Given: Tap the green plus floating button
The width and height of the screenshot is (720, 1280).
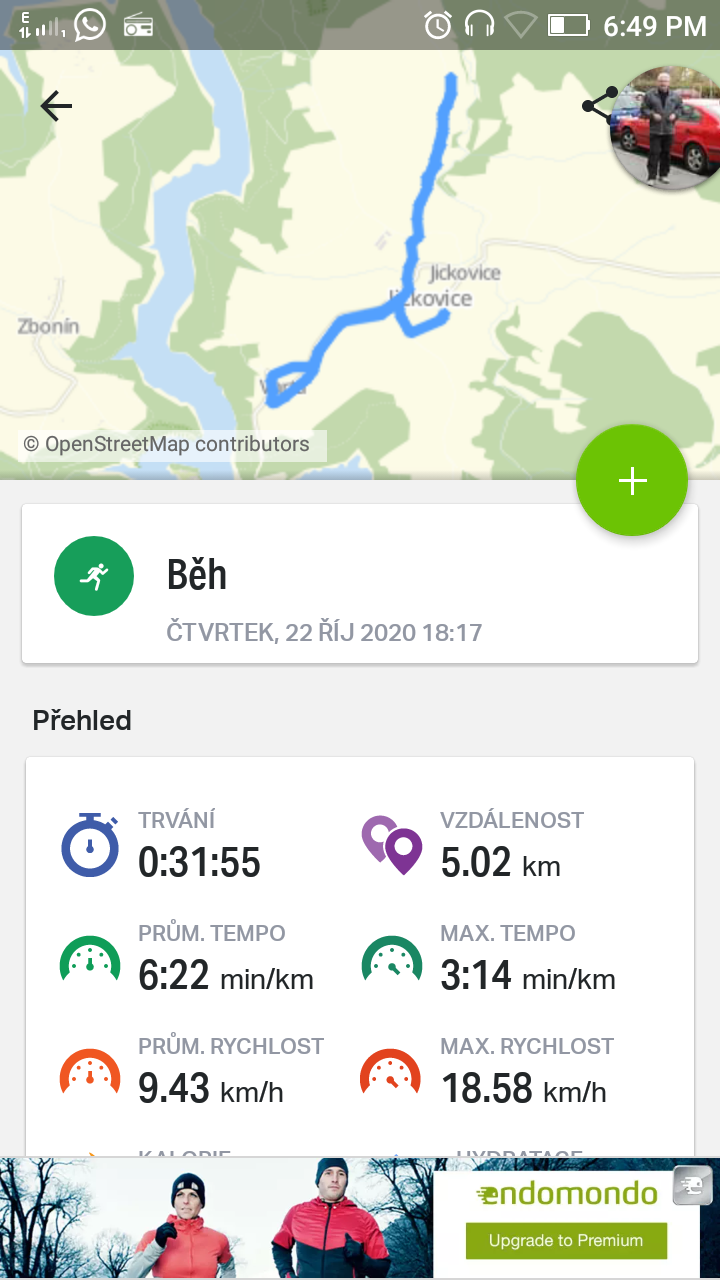Looking at the screenshot, I should [632, 481].
